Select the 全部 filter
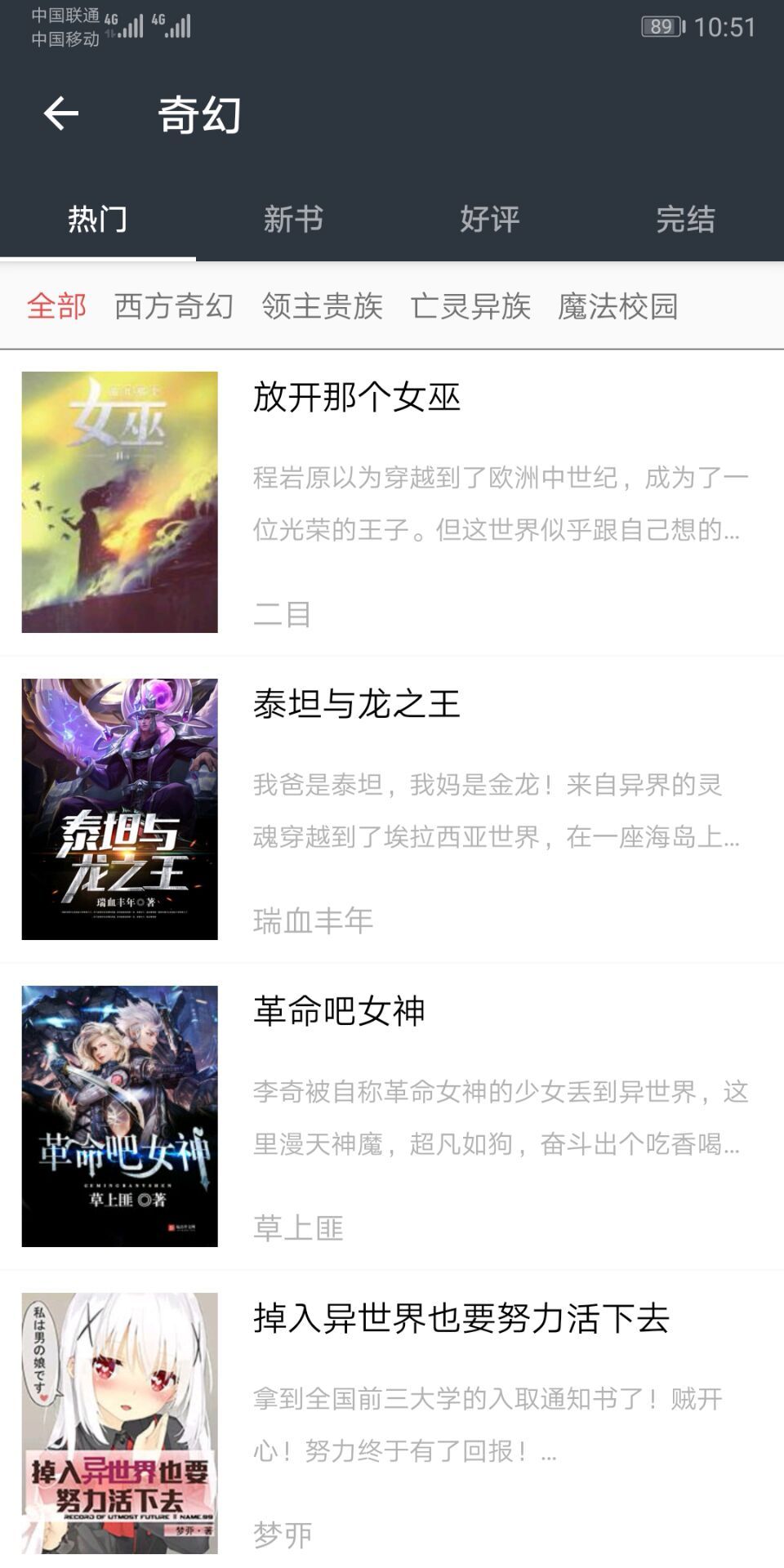 58,305
